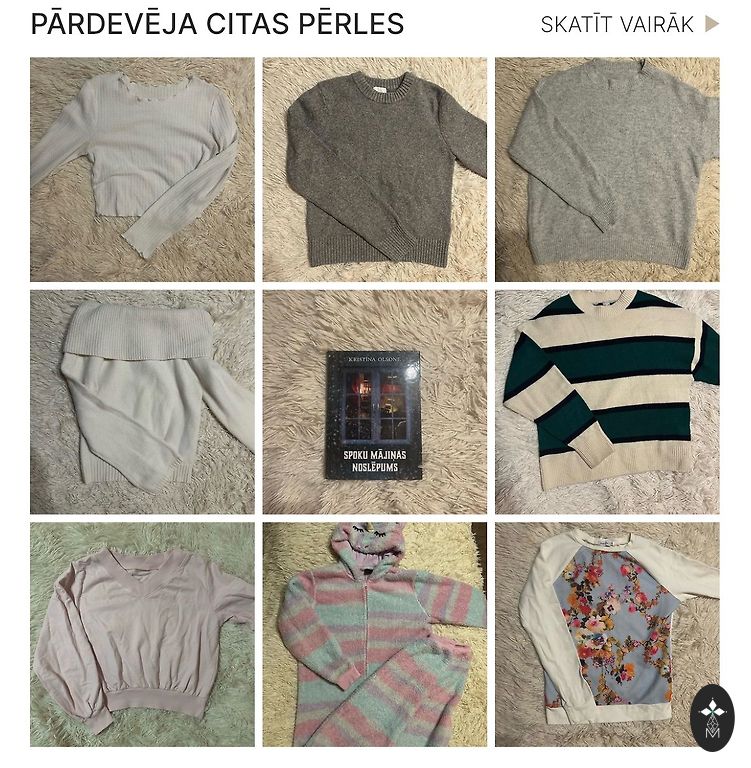
Task: Open the Spoku mājiņas noslēpums book listing
Action: [374, 402]
